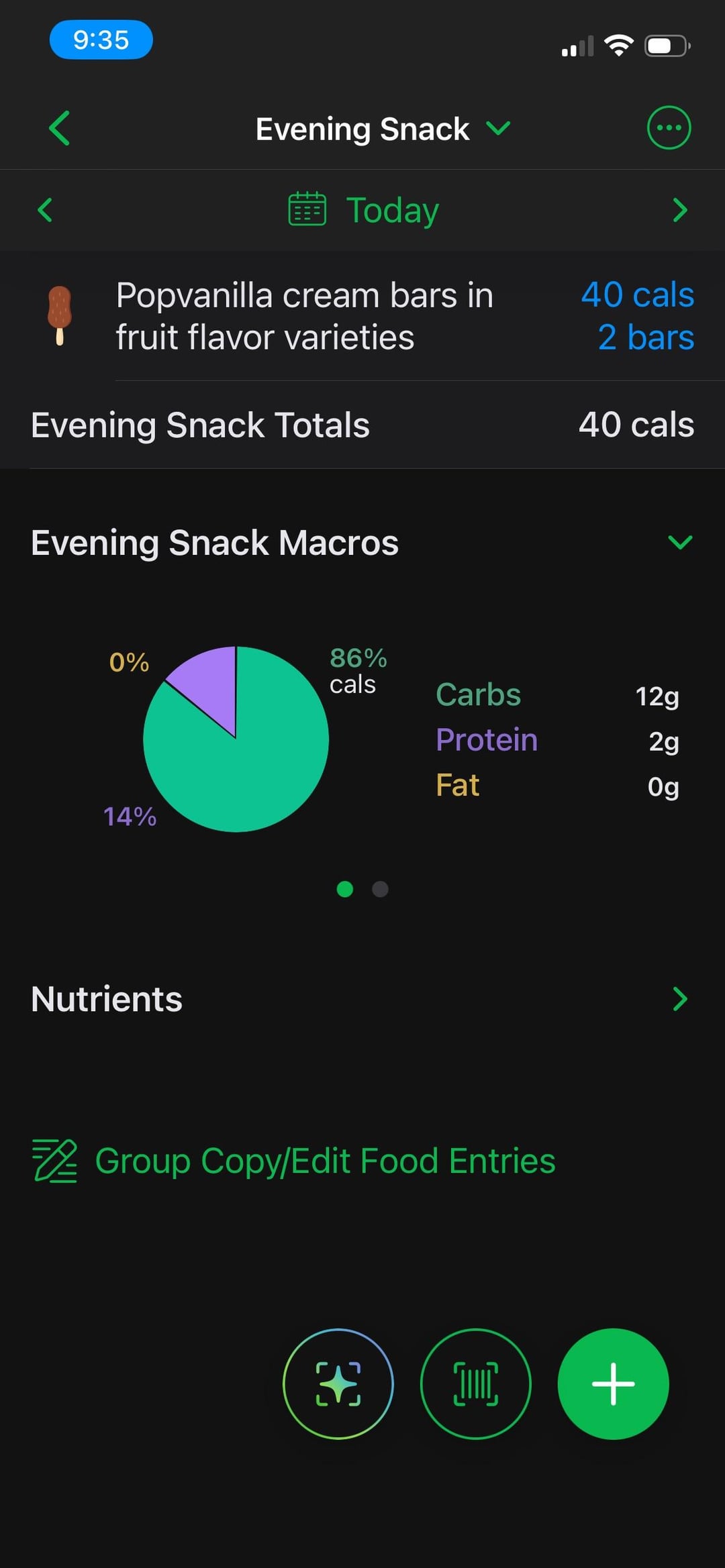Open the Evening Snack meal dropdown
This screenshot has height=1568, width=725.
tap(383, 129)
